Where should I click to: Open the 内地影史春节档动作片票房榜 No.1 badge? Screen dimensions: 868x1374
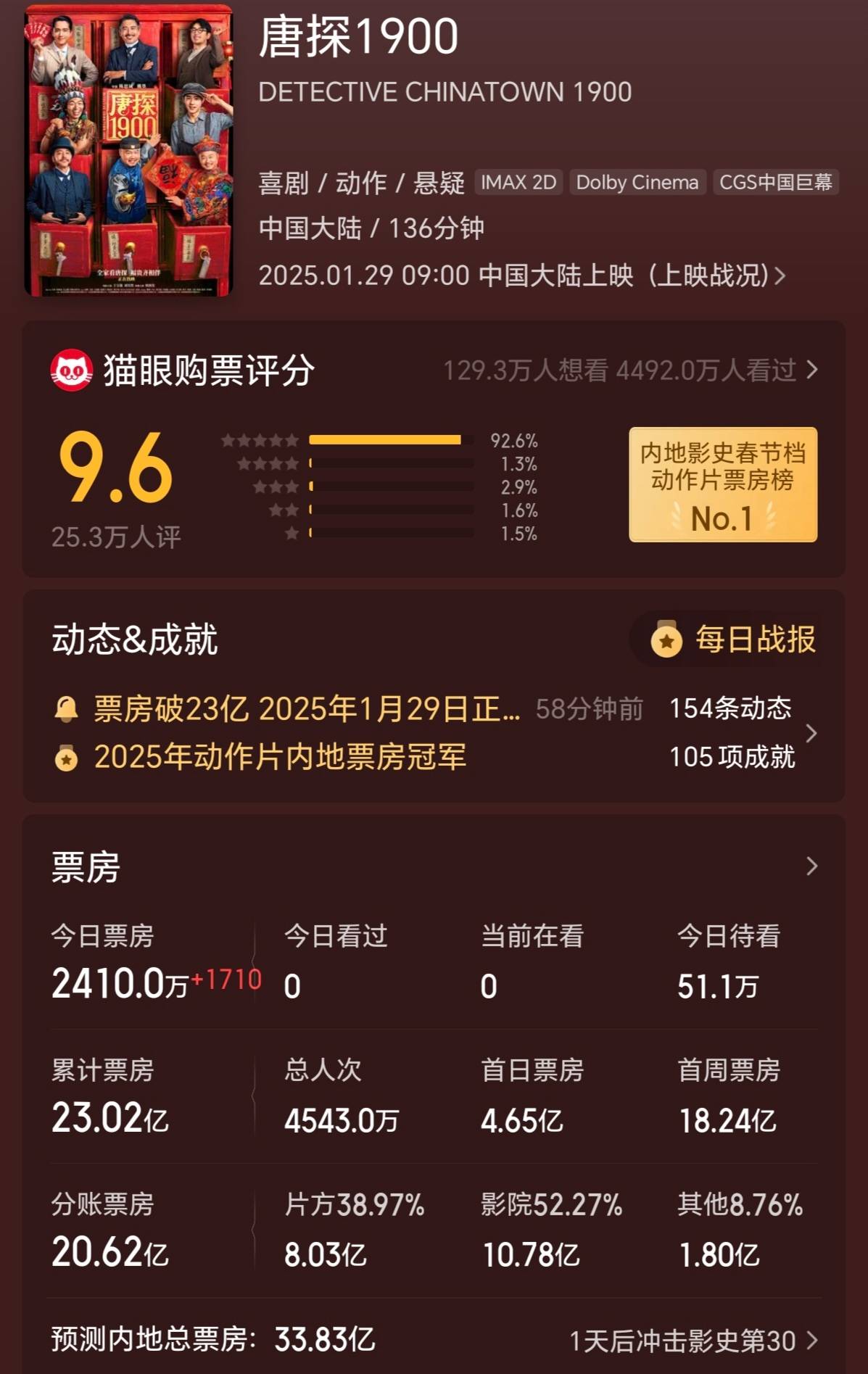click(x=722, y=484)
